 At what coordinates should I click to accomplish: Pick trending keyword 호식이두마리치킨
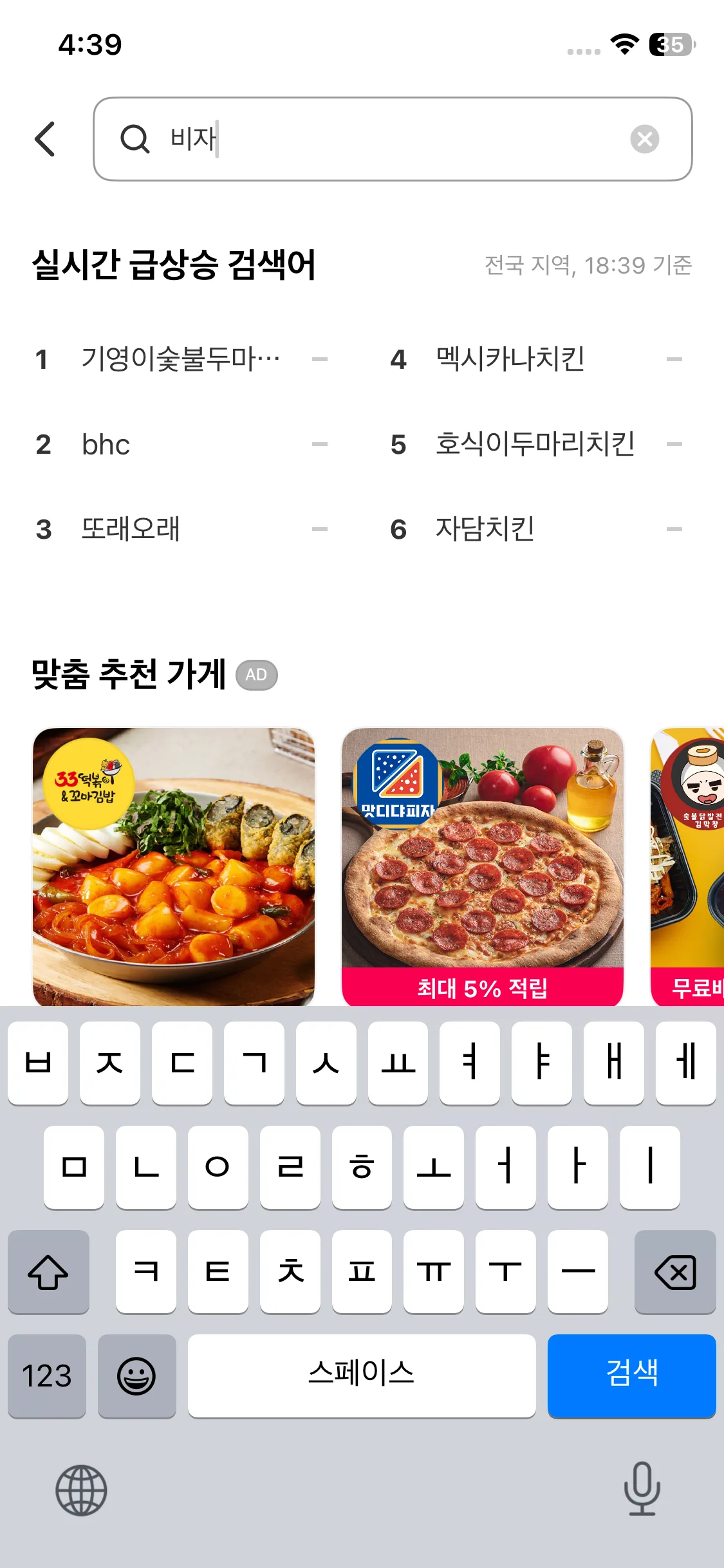[535, 445]
